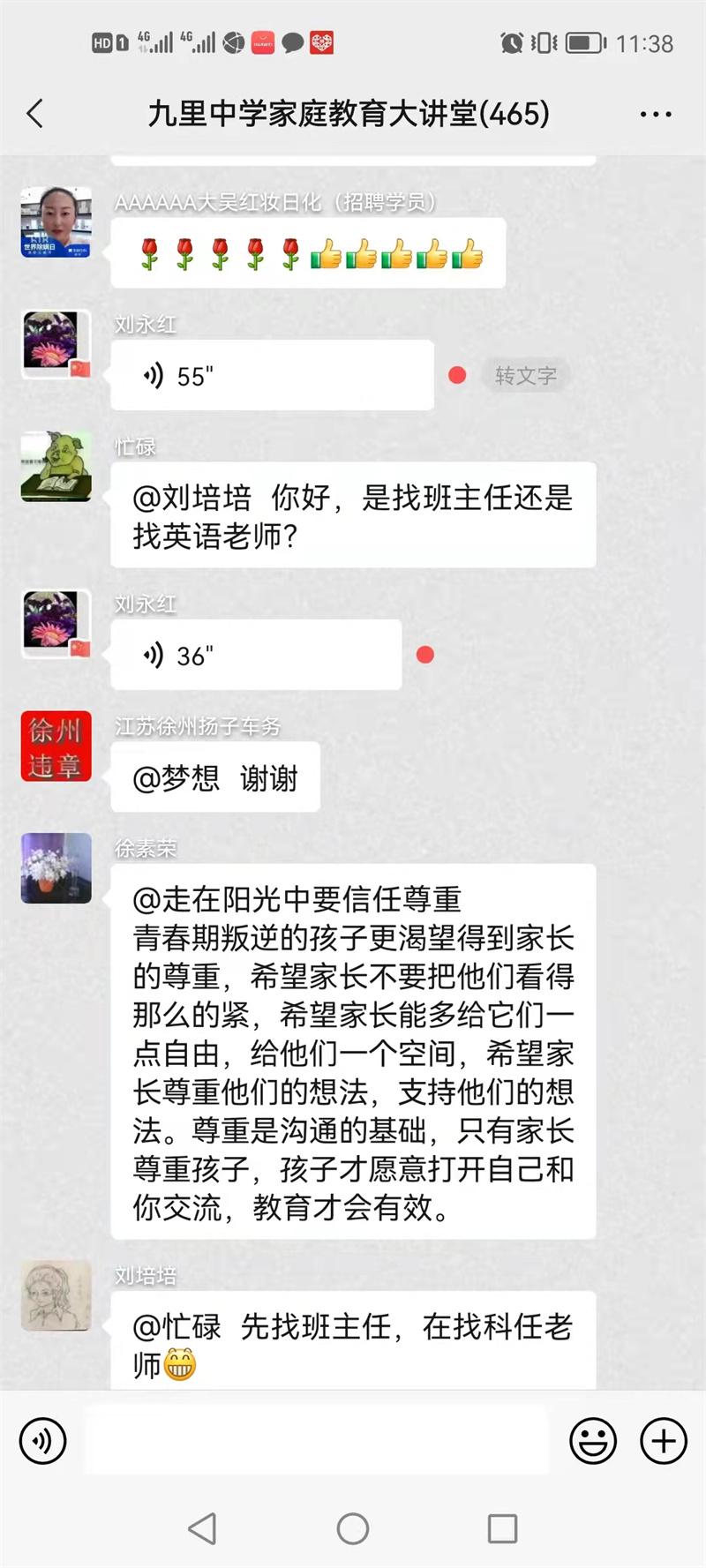This screenshot has height=1568, width=706.
Task: Open 忙碌's profile avatar
Action: (56, 467)
